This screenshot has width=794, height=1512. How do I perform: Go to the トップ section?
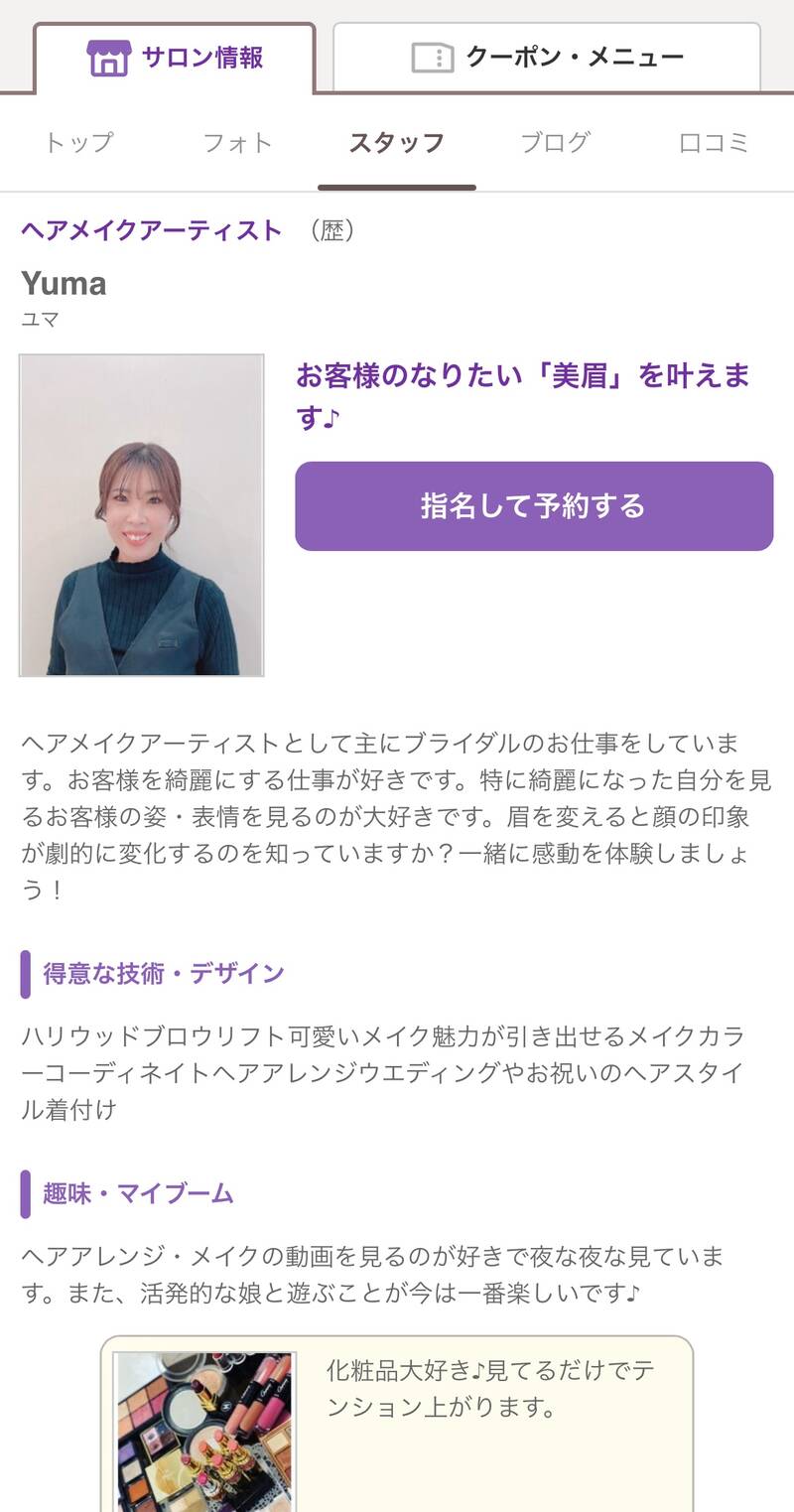(78, 143)
